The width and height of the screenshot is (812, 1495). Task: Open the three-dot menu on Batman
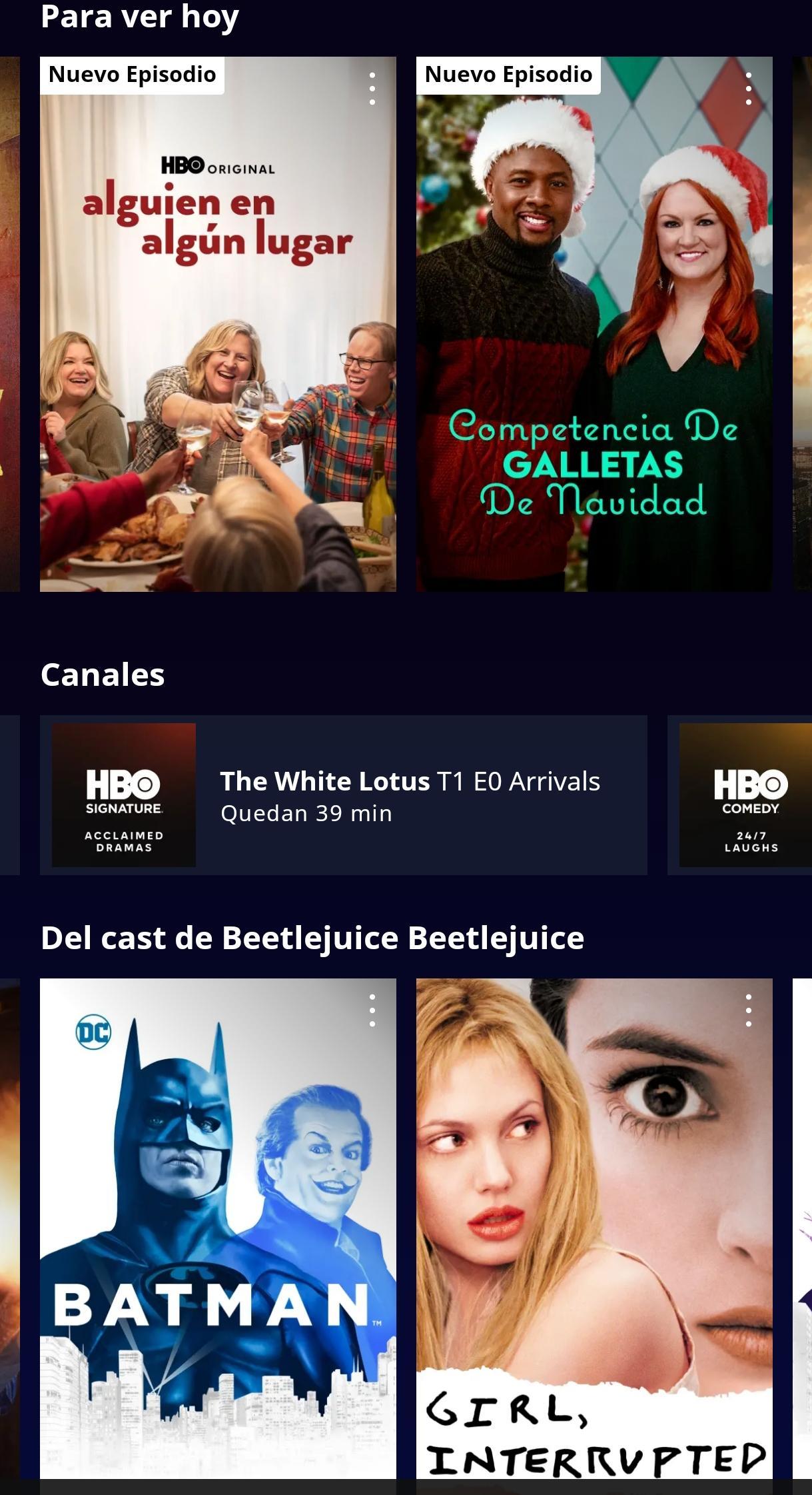click(x=372, y=1010)
